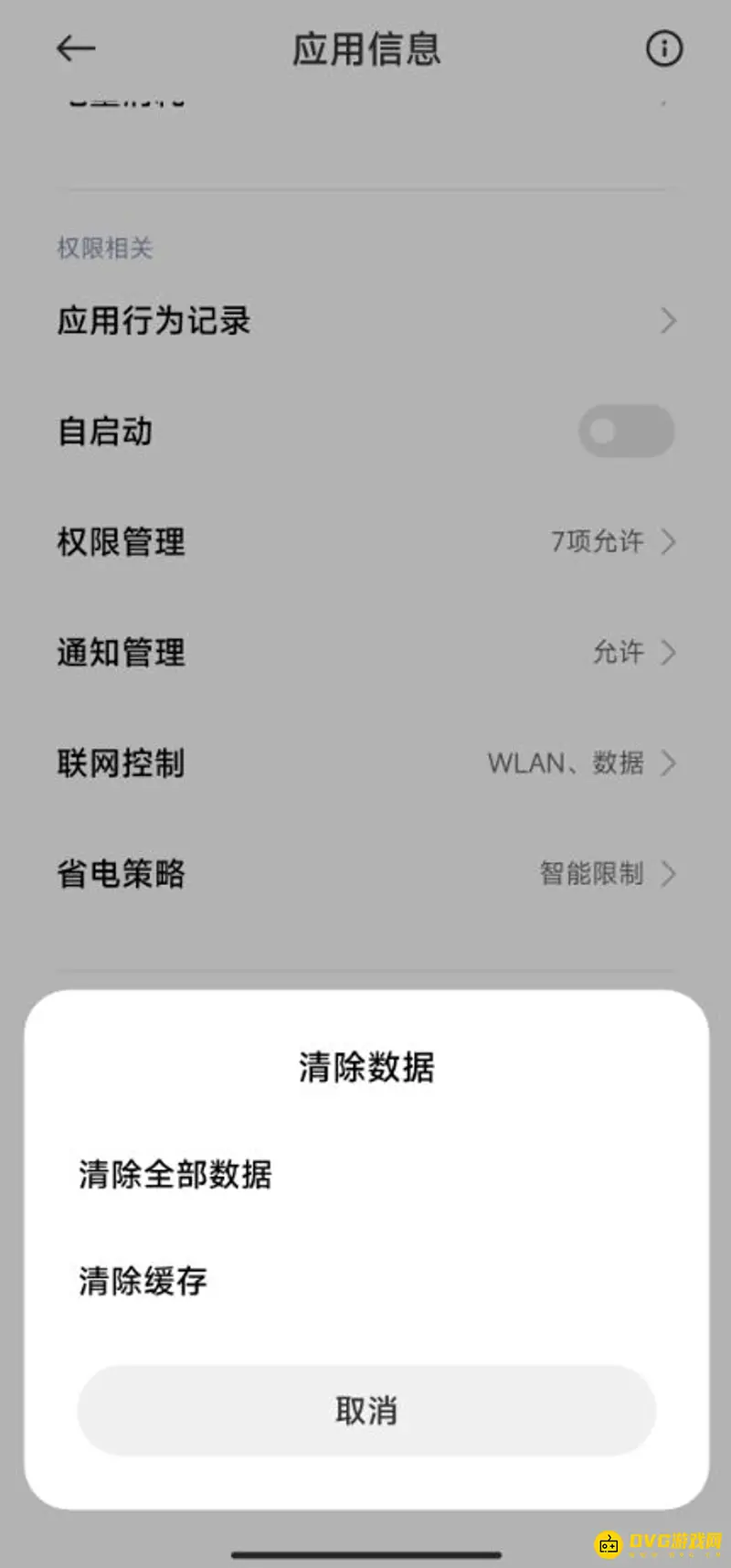
Task: Open 联网控制 network control options
Action: point(365,763)
